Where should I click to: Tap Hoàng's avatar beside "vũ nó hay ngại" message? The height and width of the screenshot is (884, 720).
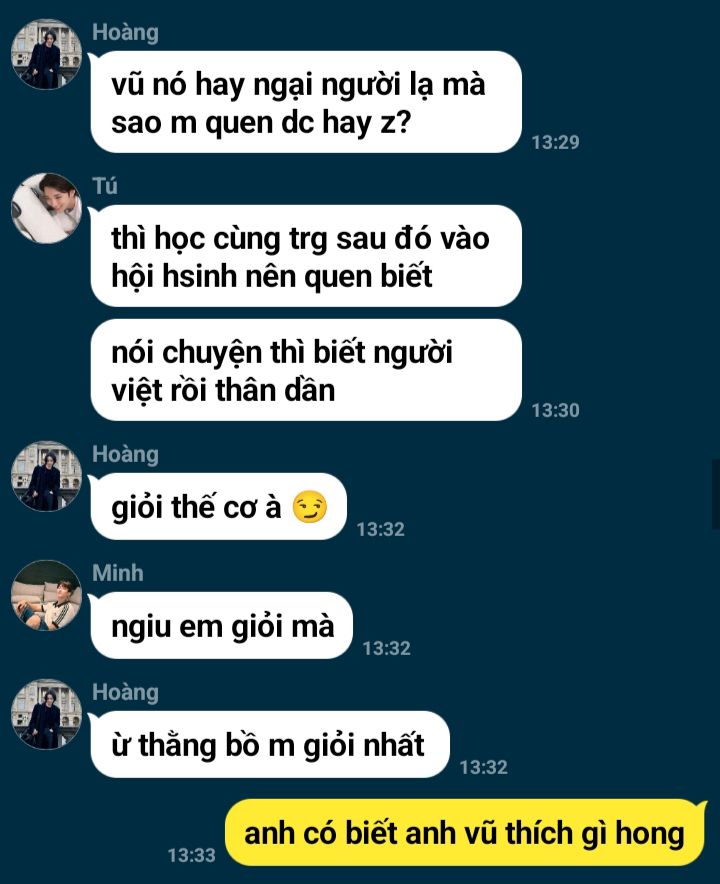tap(45, 54)
